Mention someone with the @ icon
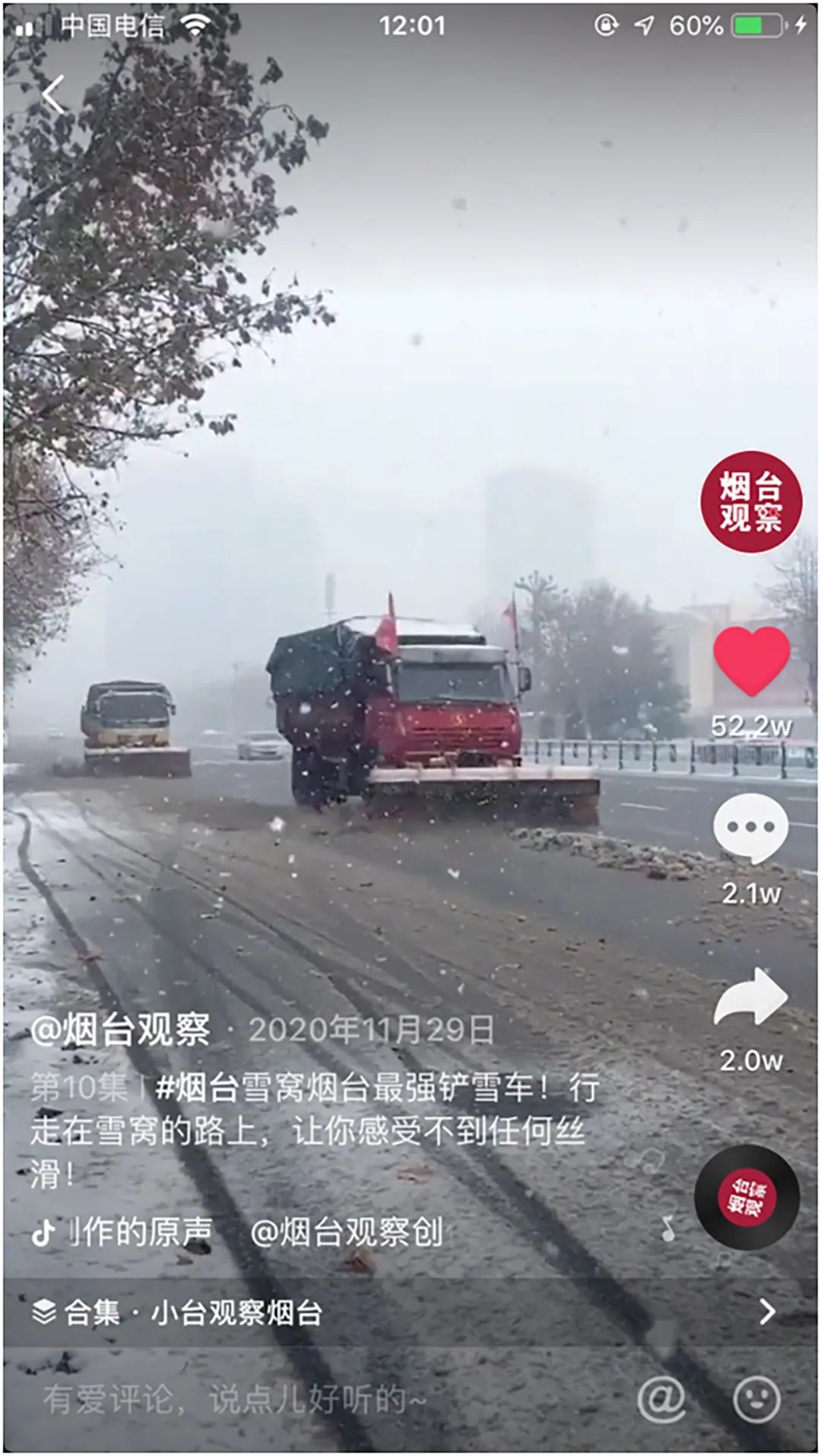This screenshot has width=821, height=1456. pos(661,1399)
